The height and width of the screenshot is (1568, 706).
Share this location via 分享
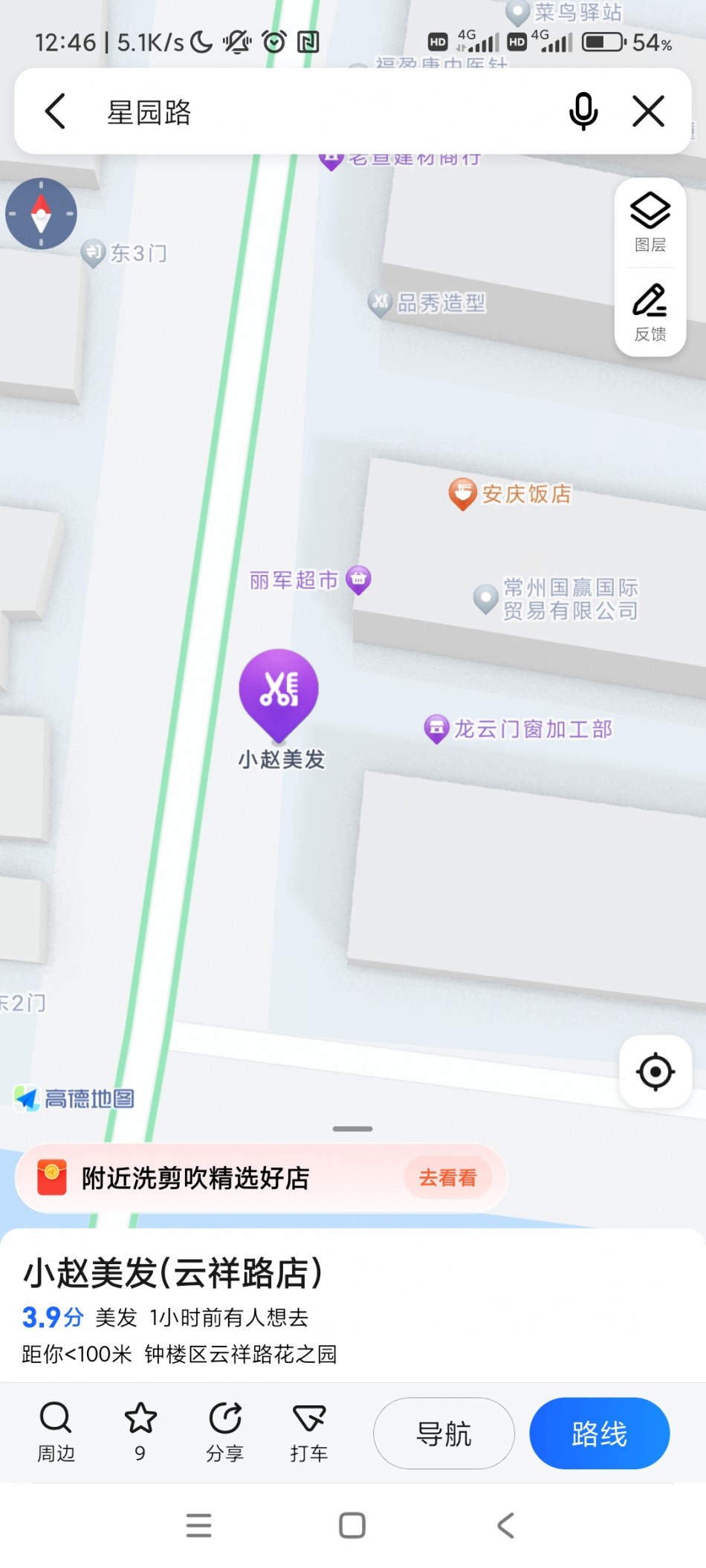224,1431
